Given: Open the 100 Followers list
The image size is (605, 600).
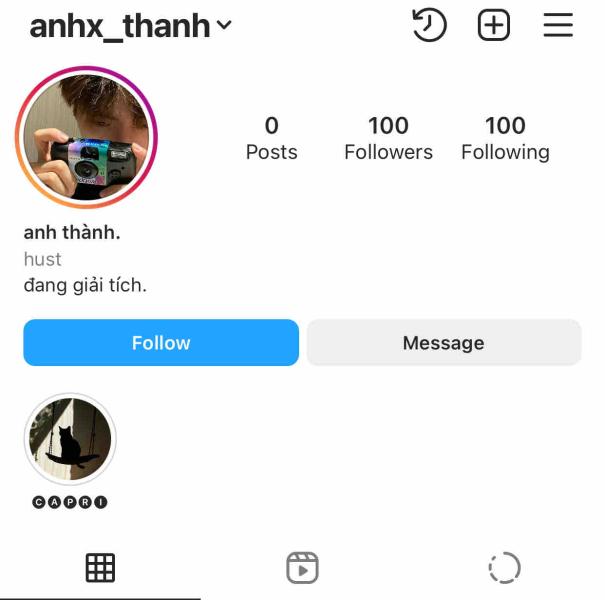Looking at the screenshot, I should pos(388,138).
